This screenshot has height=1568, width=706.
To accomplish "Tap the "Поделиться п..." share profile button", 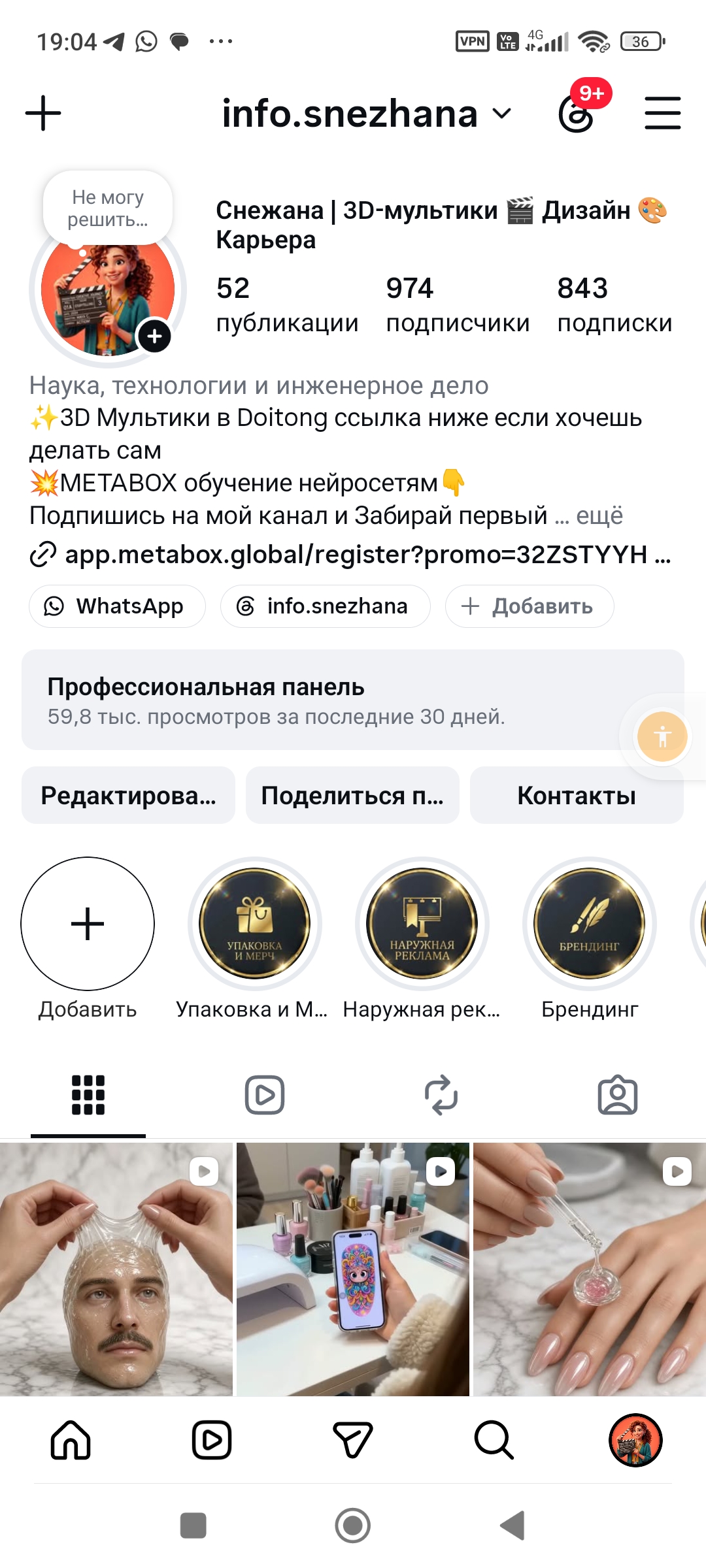I will coord(352,795).
